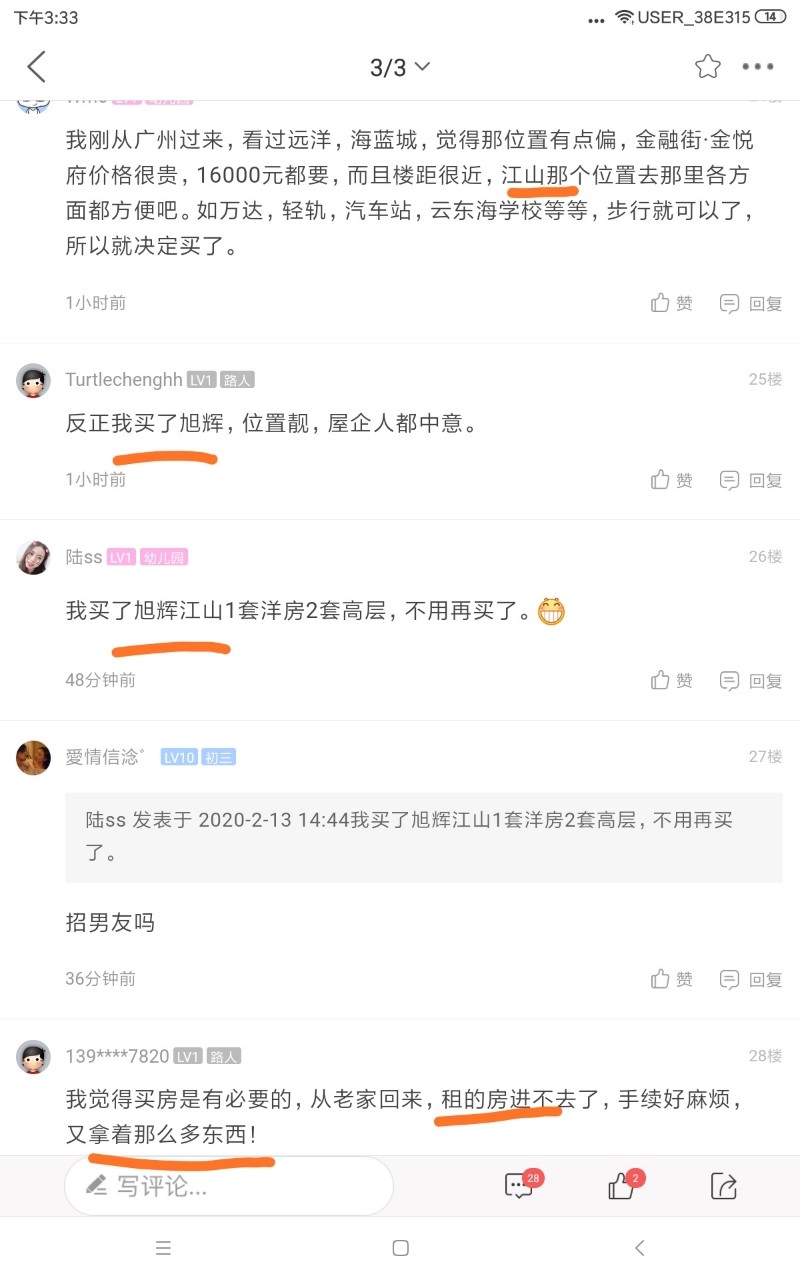Favorite this thread with the star icon
This screenshot has width=800, height=1280.
[708, 67]
